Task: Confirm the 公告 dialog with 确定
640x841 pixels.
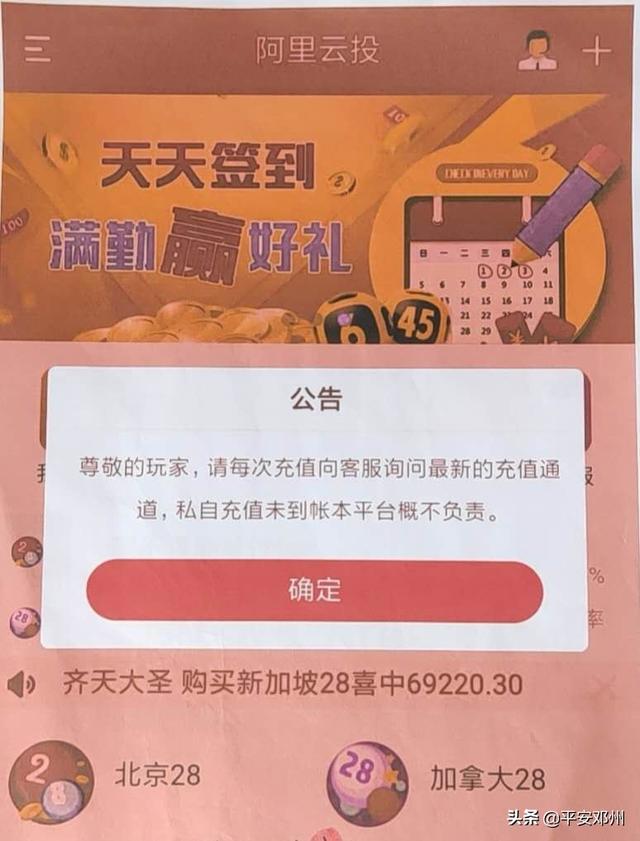Action: tap(314, 590)
